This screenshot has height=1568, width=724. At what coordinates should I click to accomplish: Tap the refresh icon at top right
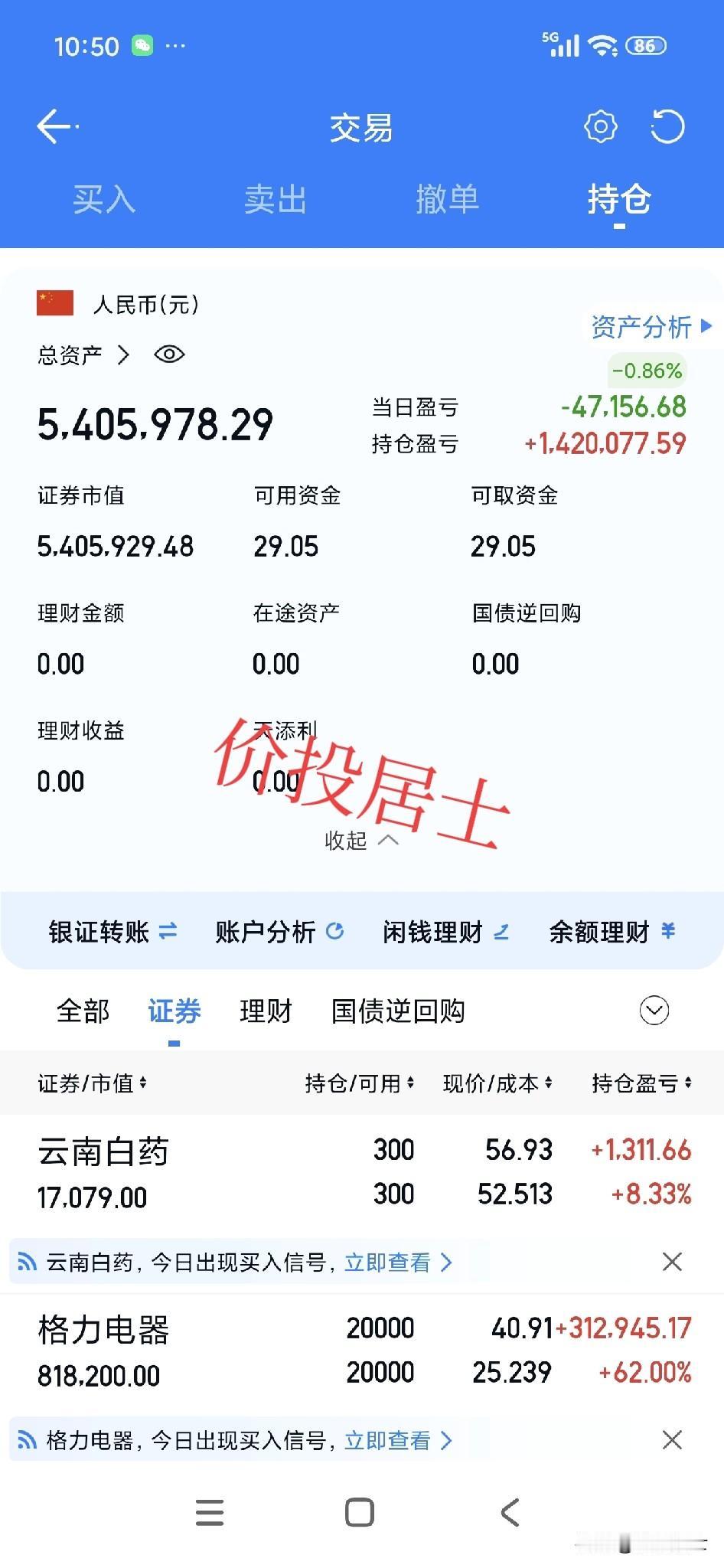pyautogui.click(x=667, y=126)
